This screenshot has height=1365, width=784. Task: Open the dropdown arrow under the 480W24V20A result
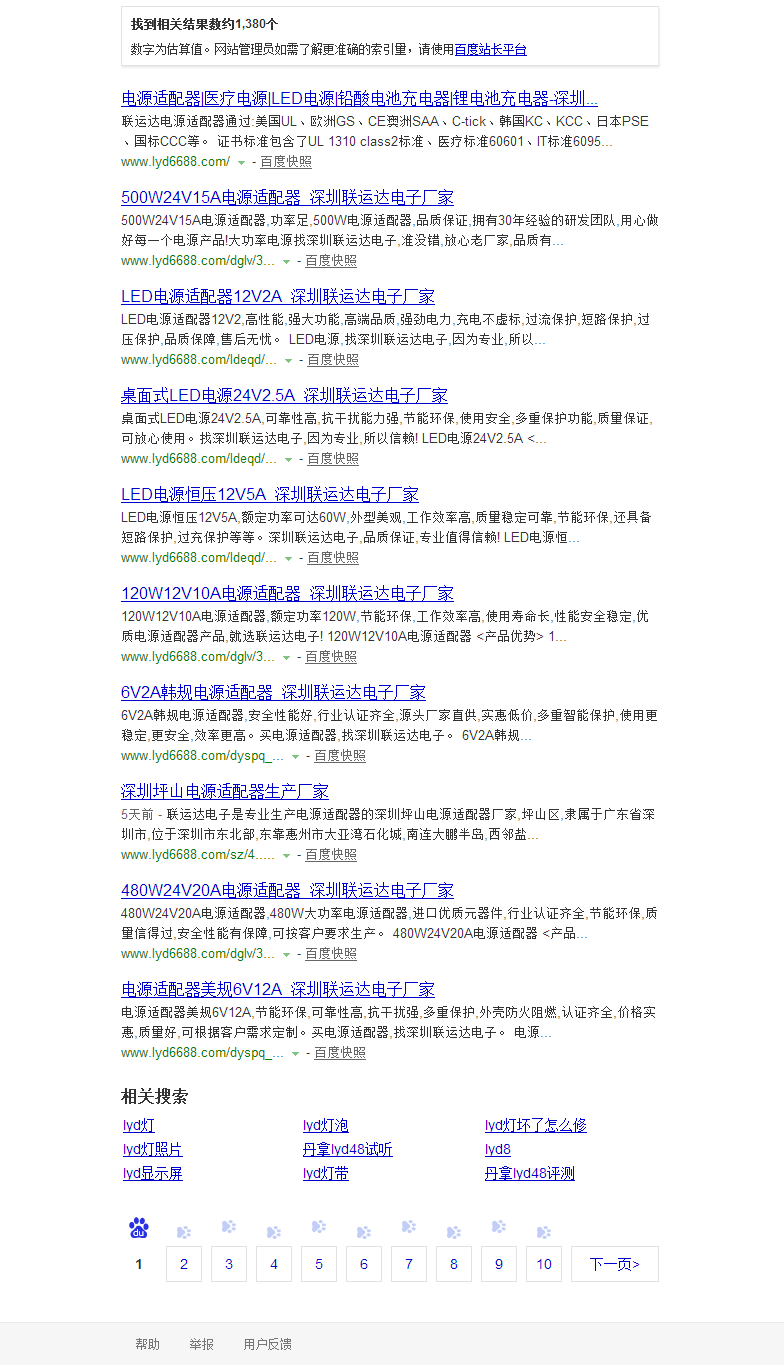click(x=287, y=954)
